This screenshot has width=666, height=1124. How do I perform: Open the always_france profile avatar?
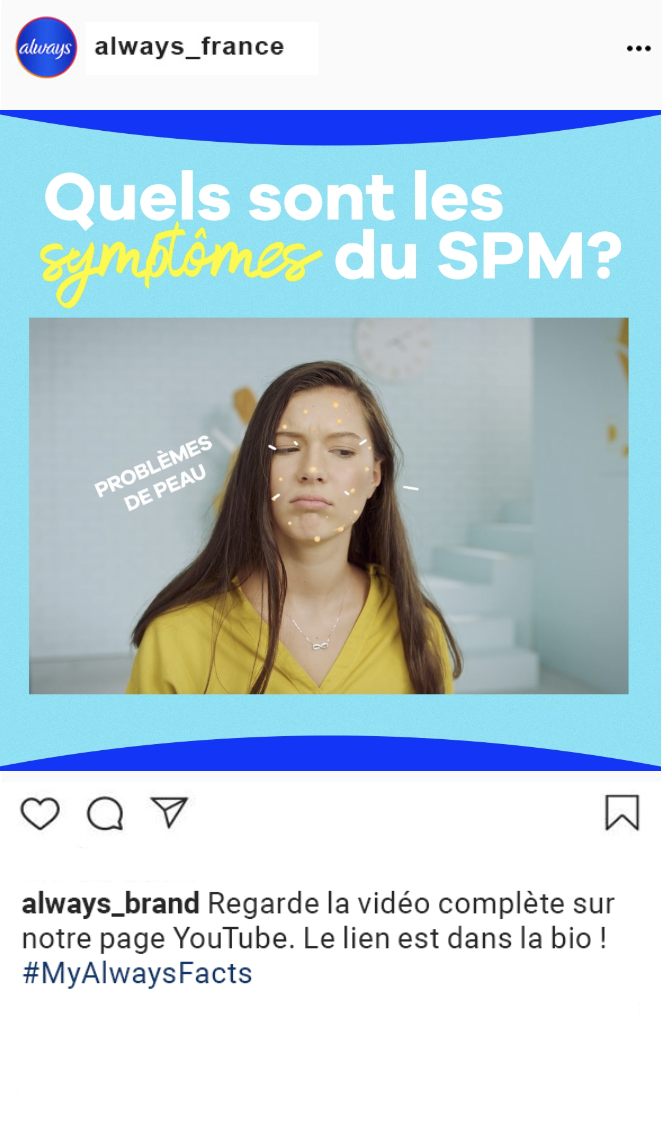[46, 47]
